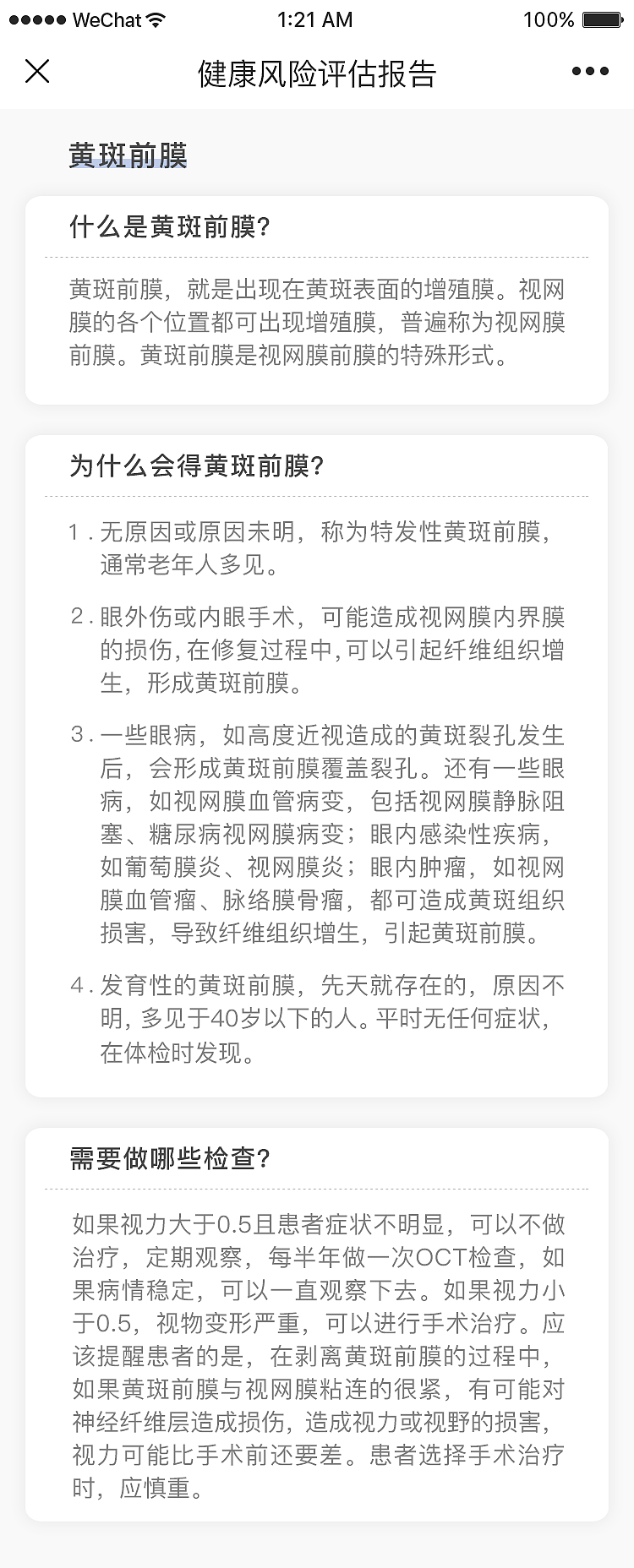Tap the clock showing 1:21 AM

315,19
